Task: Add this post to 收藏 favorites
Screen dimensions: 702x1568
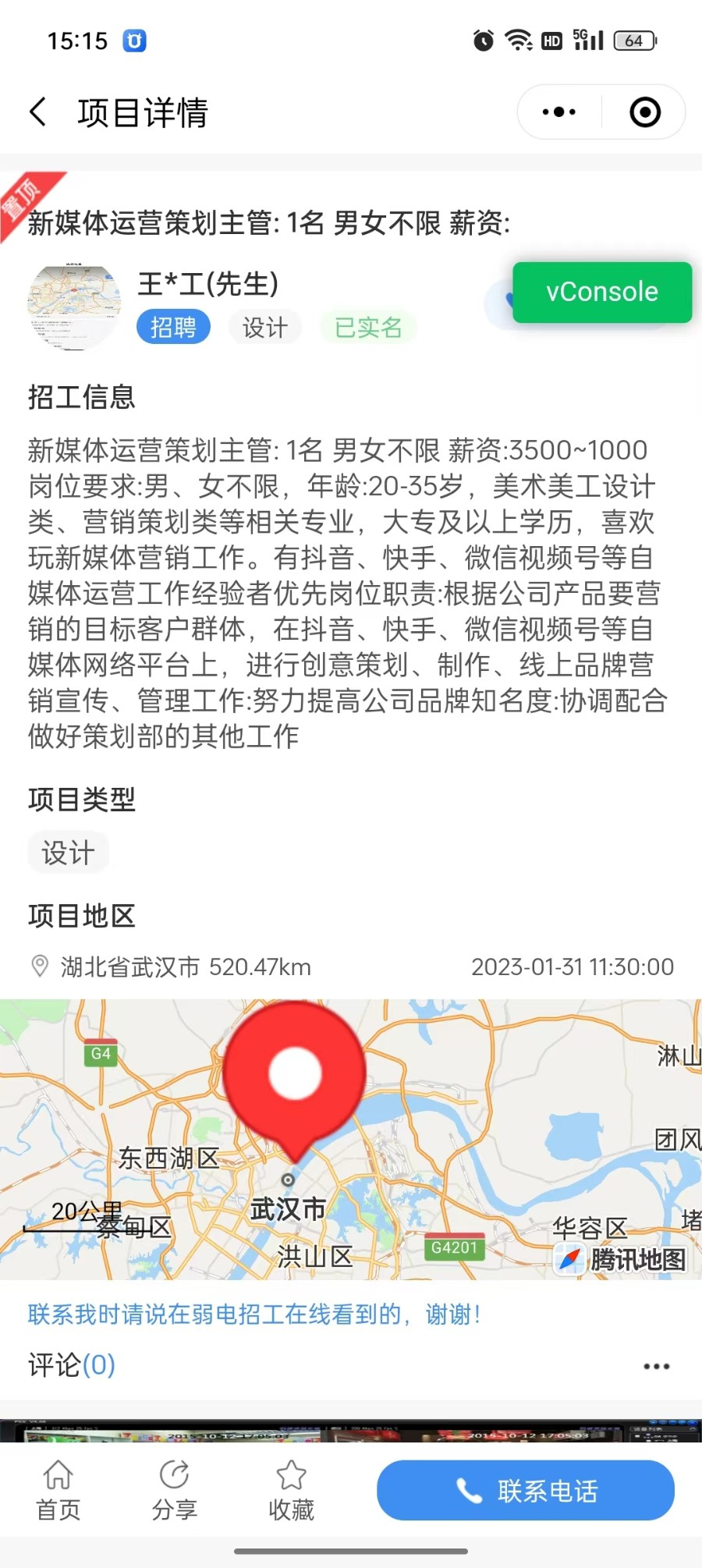Action: (291, 1490)
